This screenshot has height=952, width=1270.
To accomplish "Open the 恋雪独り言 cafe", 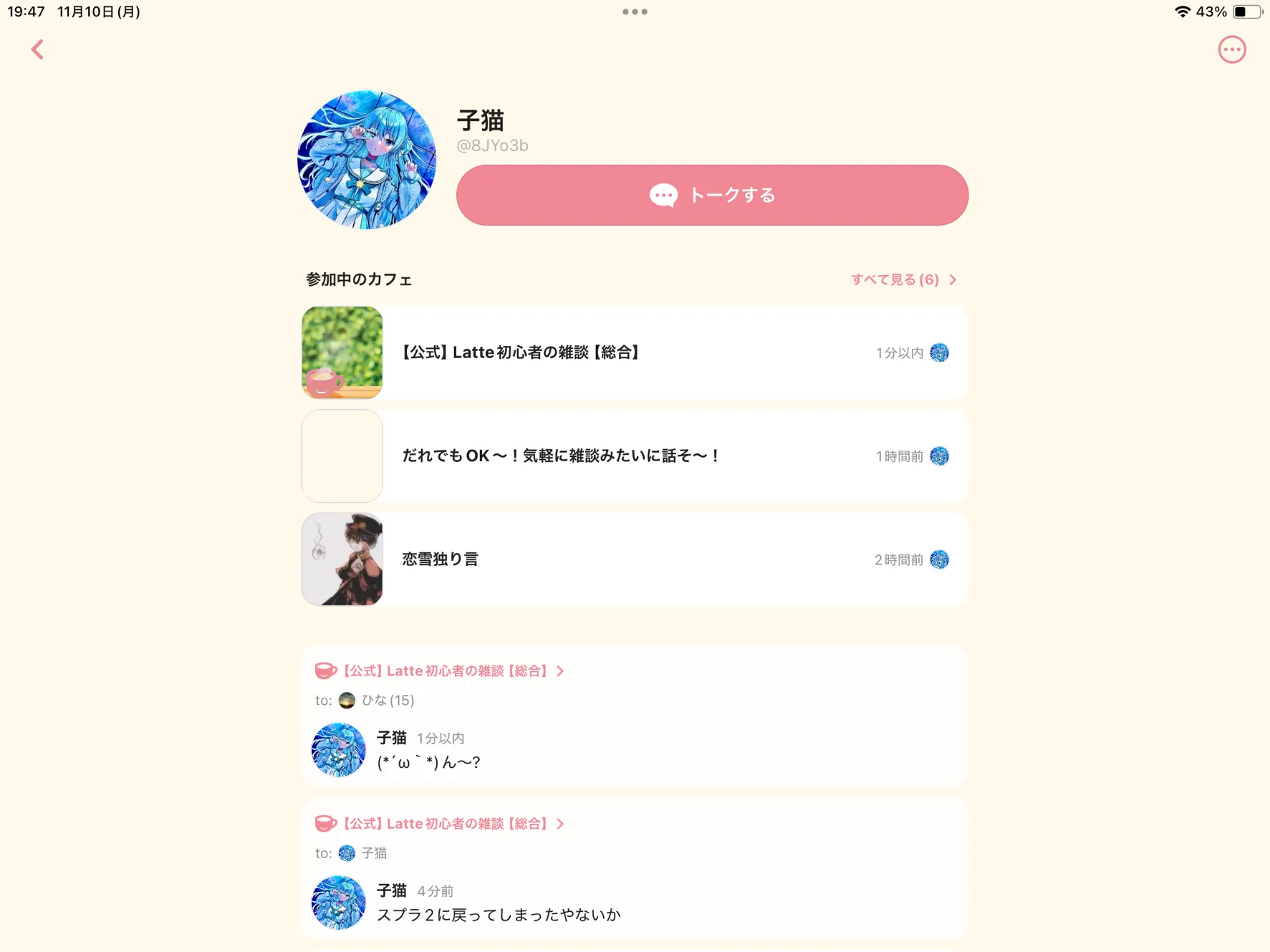I will click(x=634, y=559).
